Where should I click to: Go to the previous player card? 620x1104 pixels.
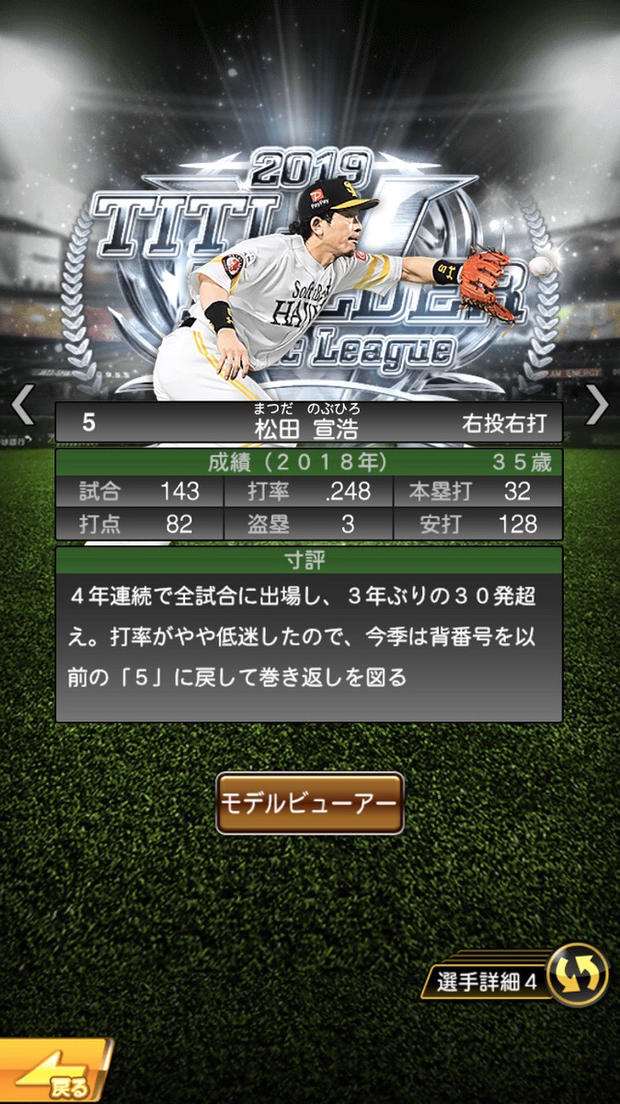click(22, 404)
